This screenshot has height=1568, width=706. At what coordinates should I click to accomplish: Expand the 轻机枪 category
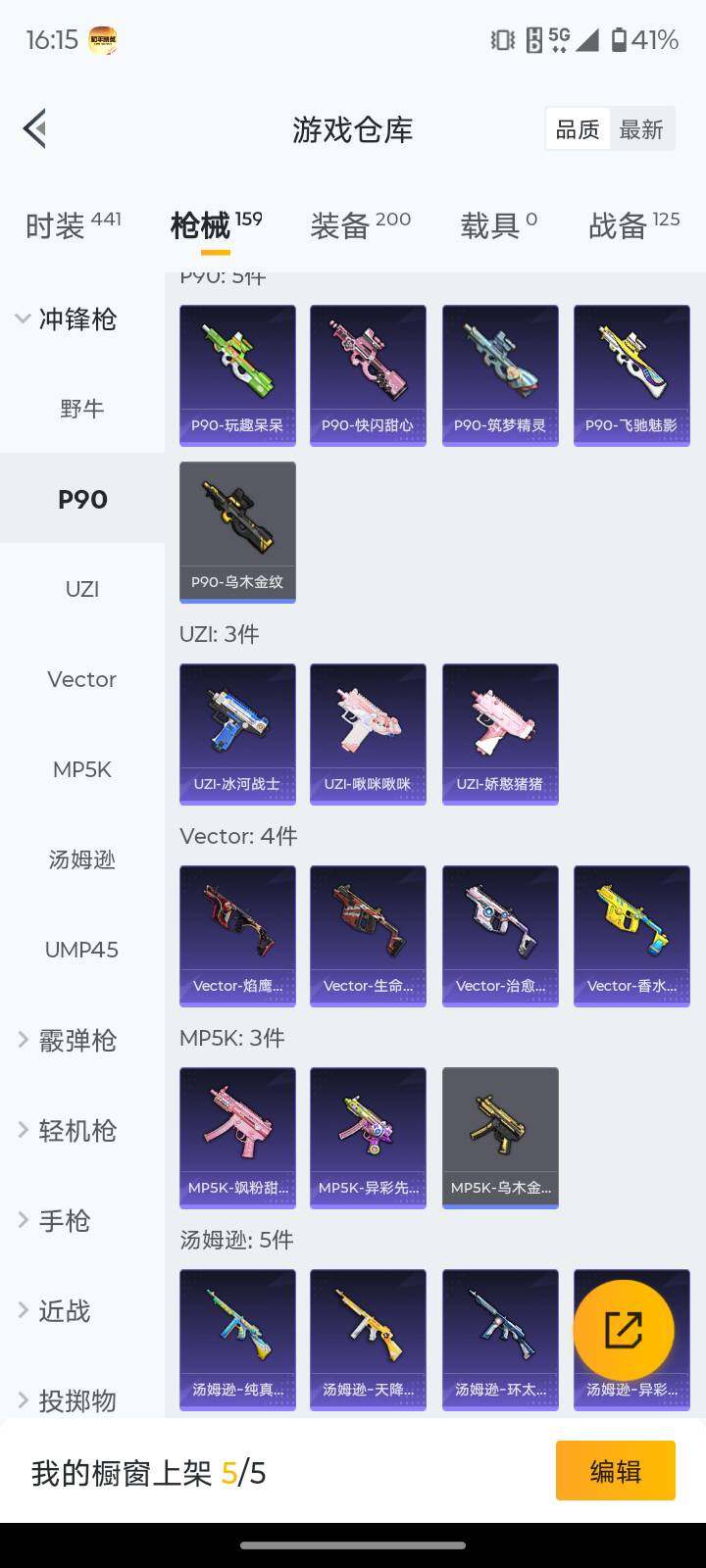click(x=67, y=1131)
